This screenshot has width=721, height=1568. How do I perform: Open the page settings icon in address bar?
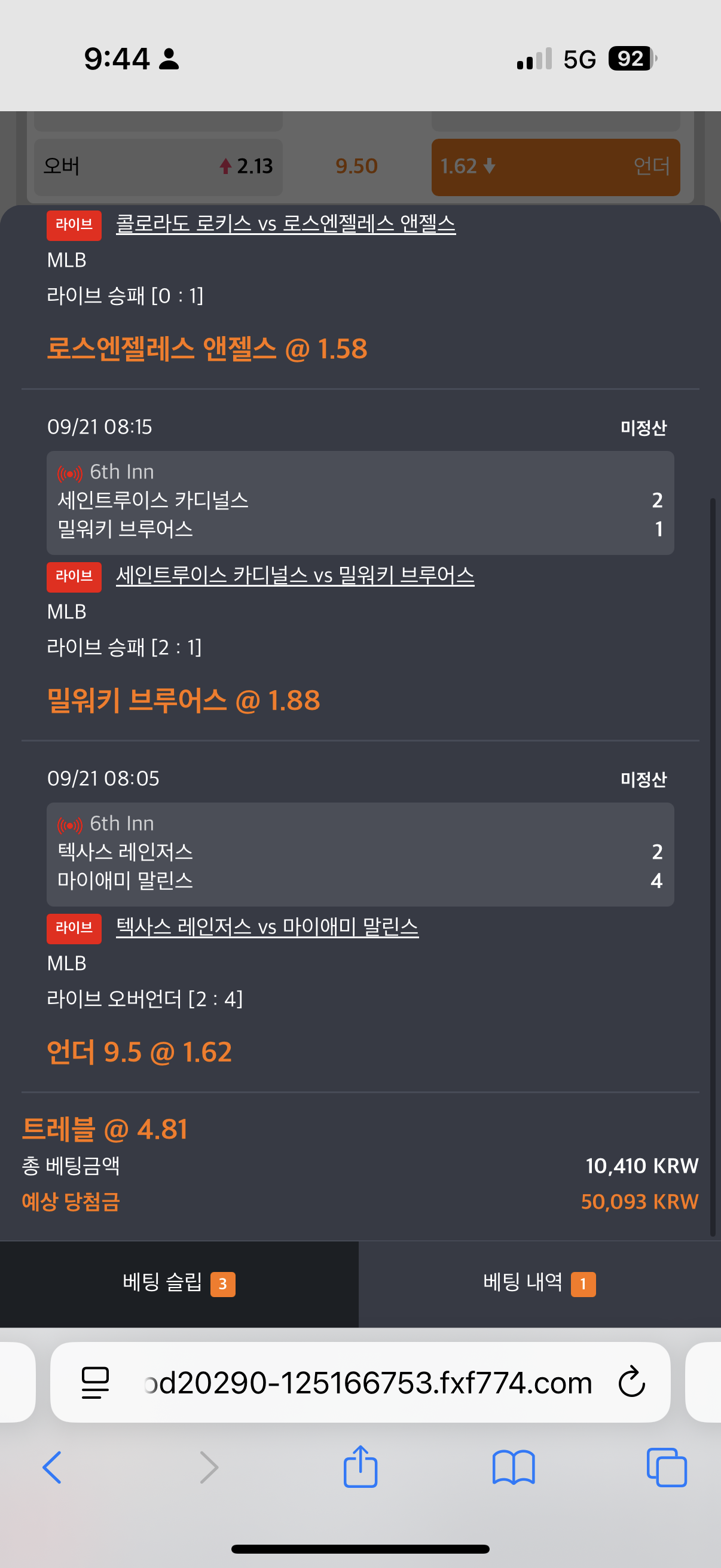(x=96, y=1383)
